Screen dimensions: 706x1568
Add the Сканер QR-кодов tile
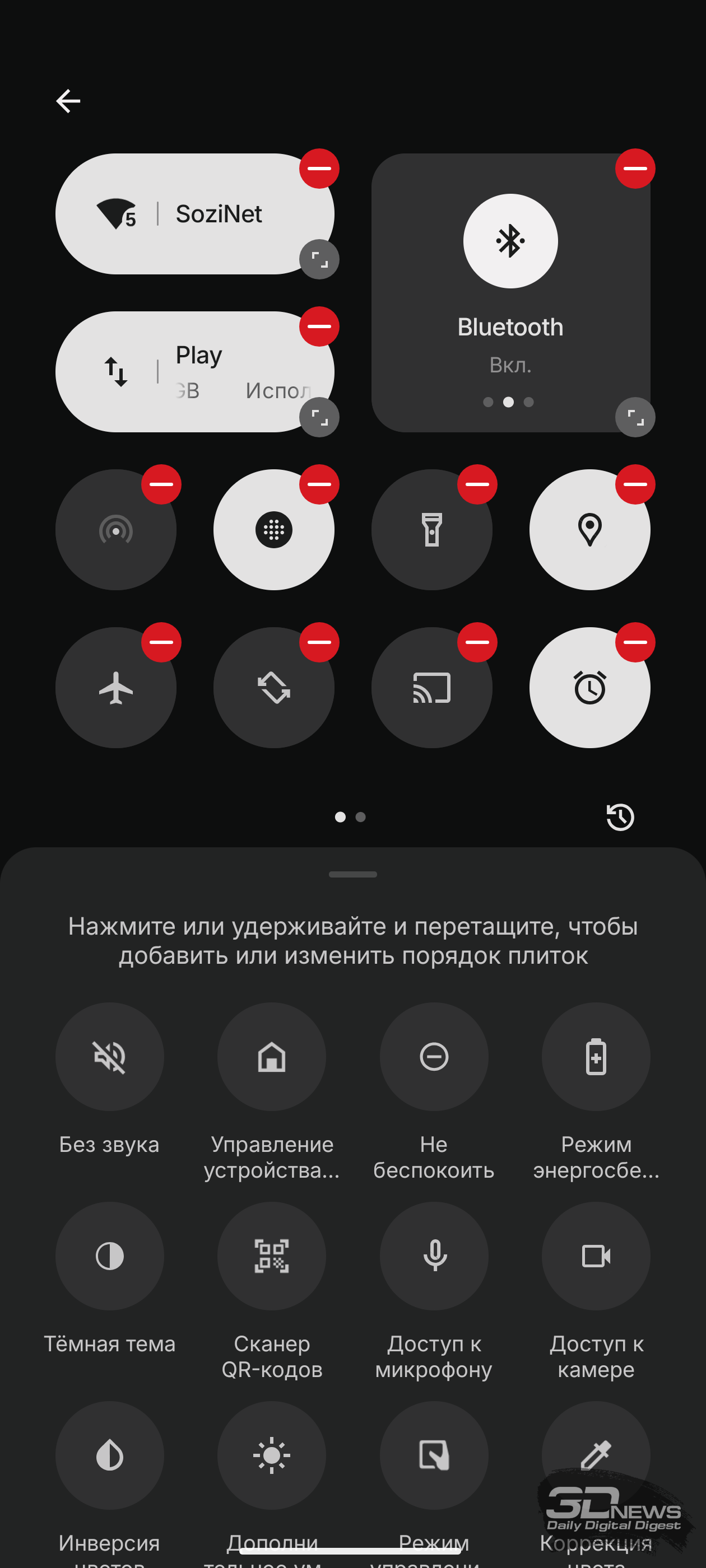coord(272,1256)
